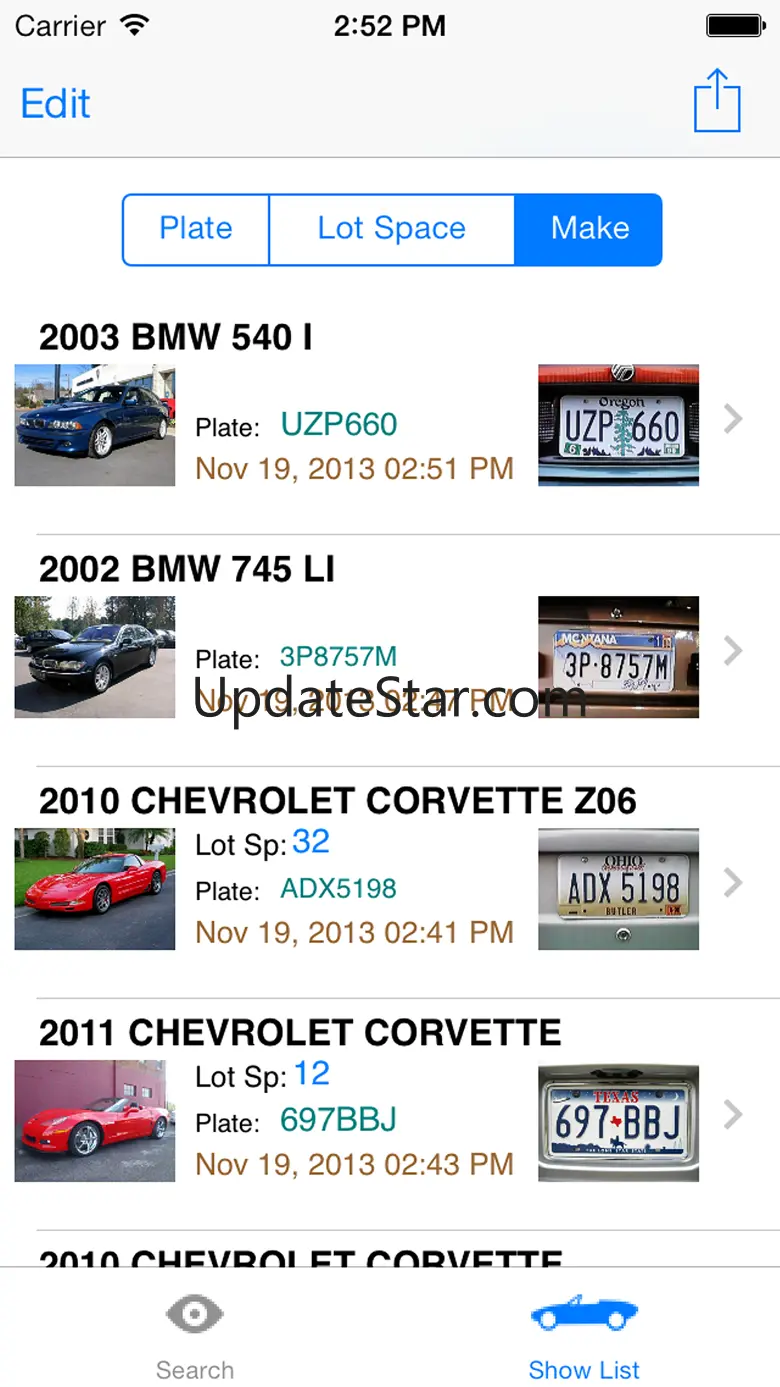Switch to the Lot Space segment
The width and height of the screenshot is (780, 1387).
pyautogui.click(x=391, y=229)
